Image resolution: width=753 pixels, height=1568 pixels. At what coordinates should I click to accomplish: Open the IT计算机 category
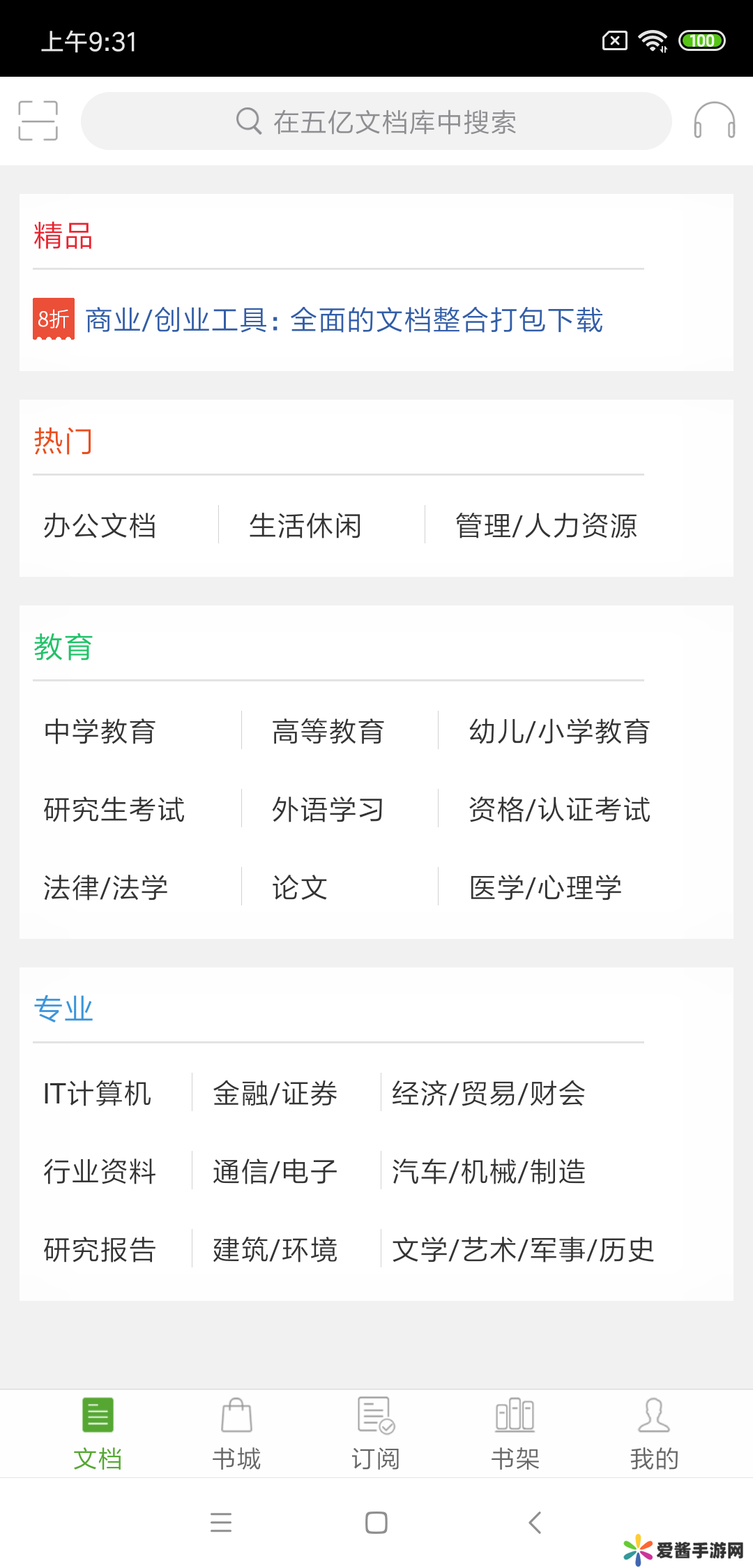tap(97, 1093)
